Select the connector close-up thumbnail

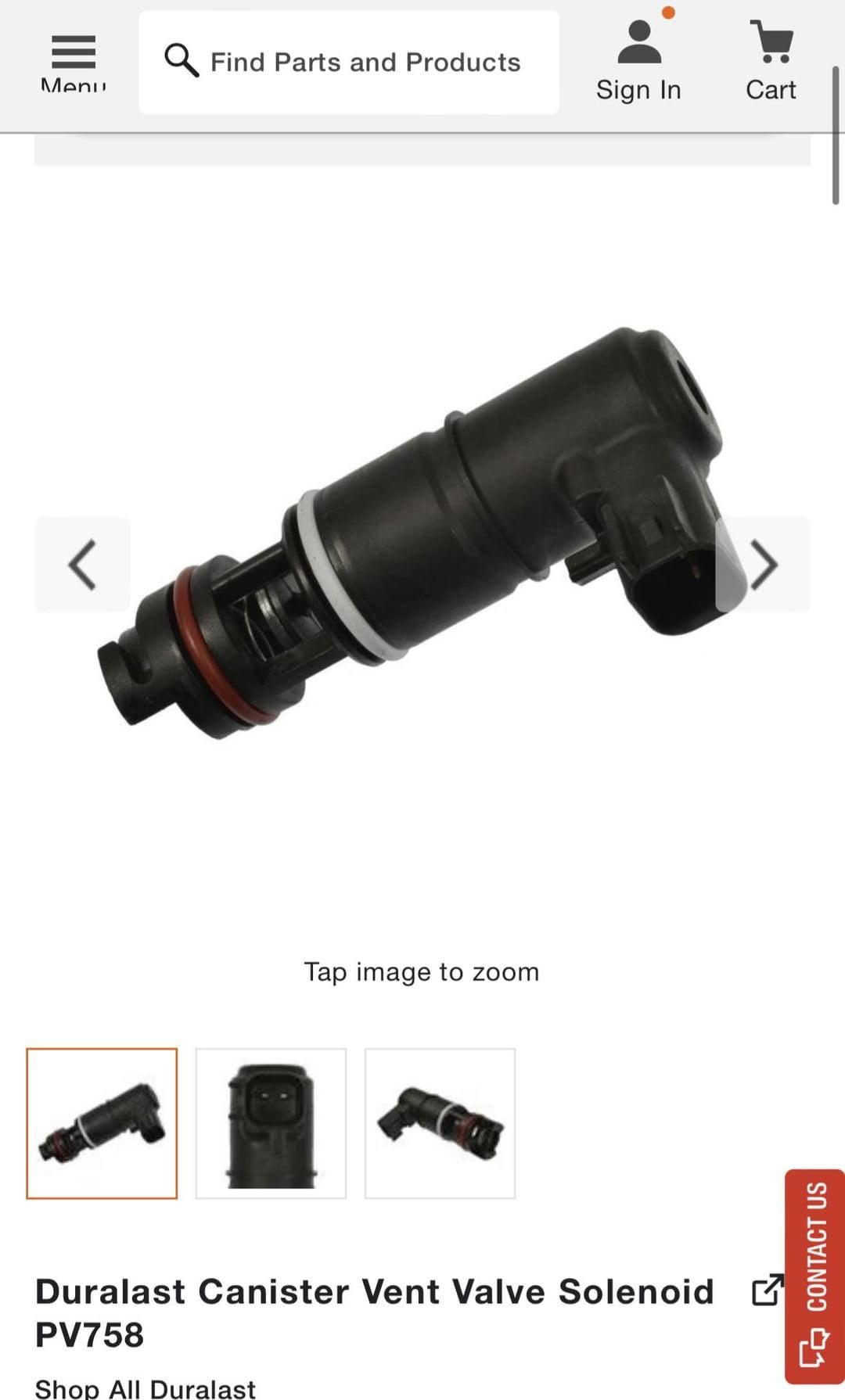(271, 1123)
